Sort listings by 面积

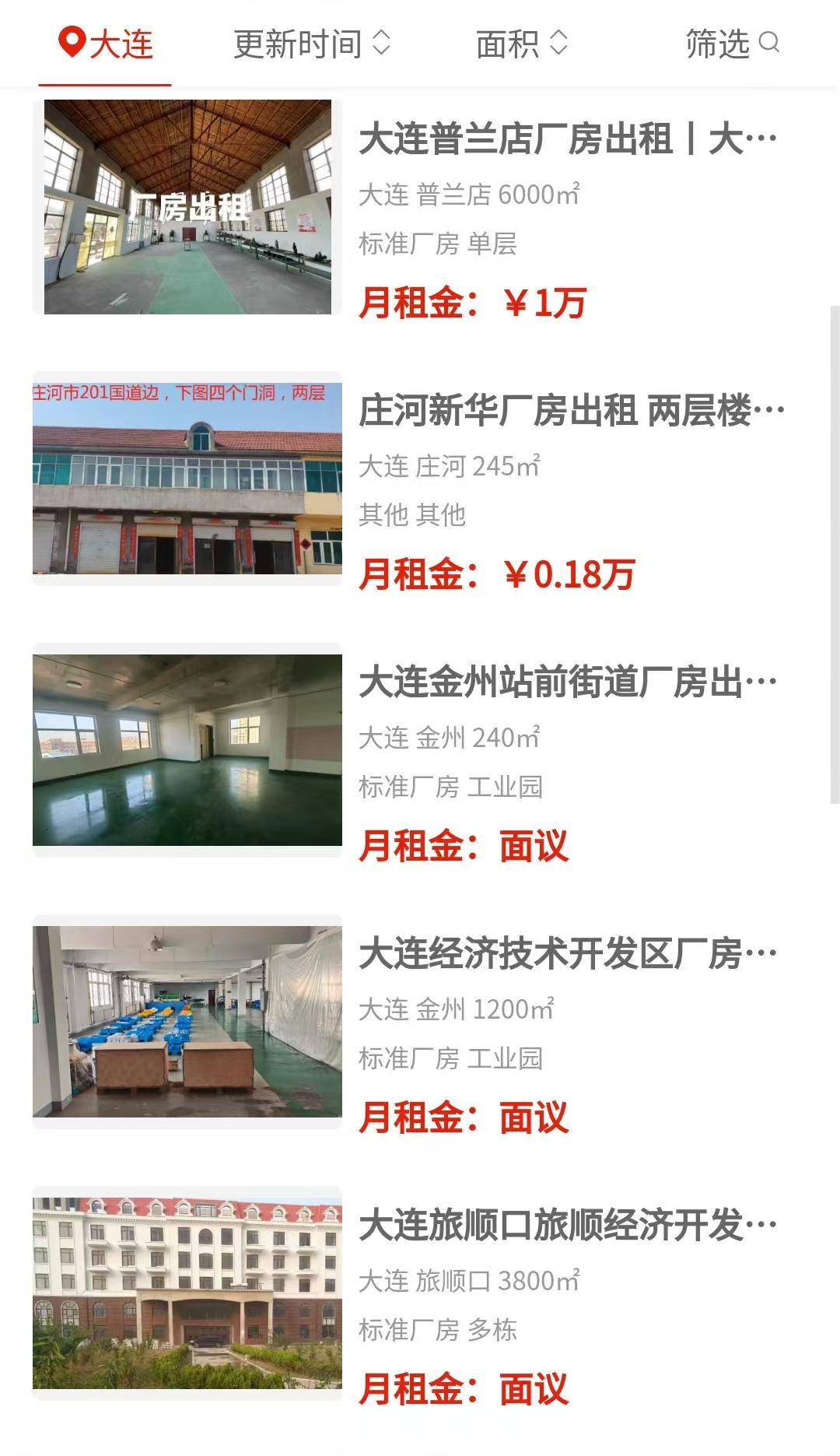pos(521,44)
